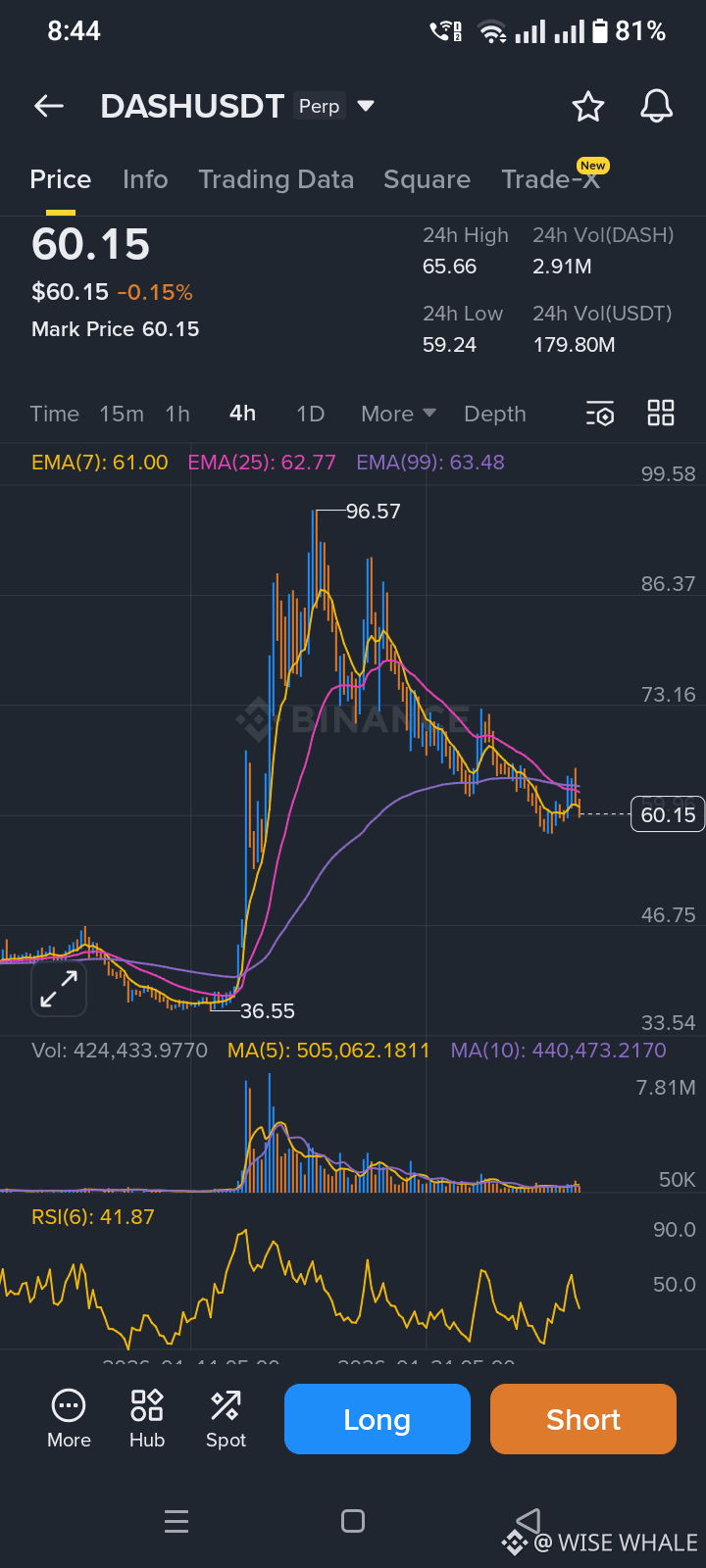
Task: Open price alerts with the bell icon
Action: [x=655, y=107]
